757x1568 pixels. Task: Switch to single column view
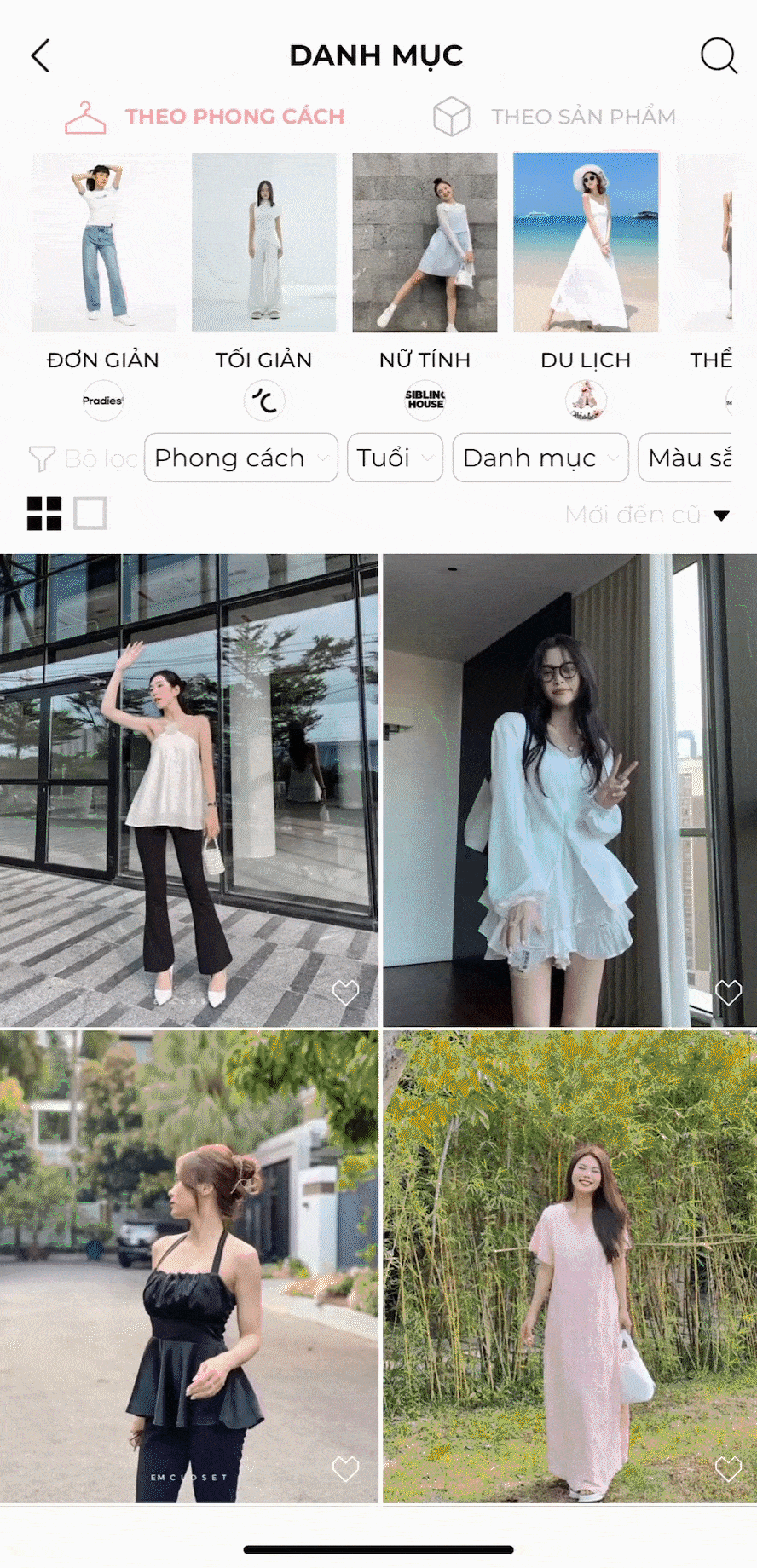90,514
